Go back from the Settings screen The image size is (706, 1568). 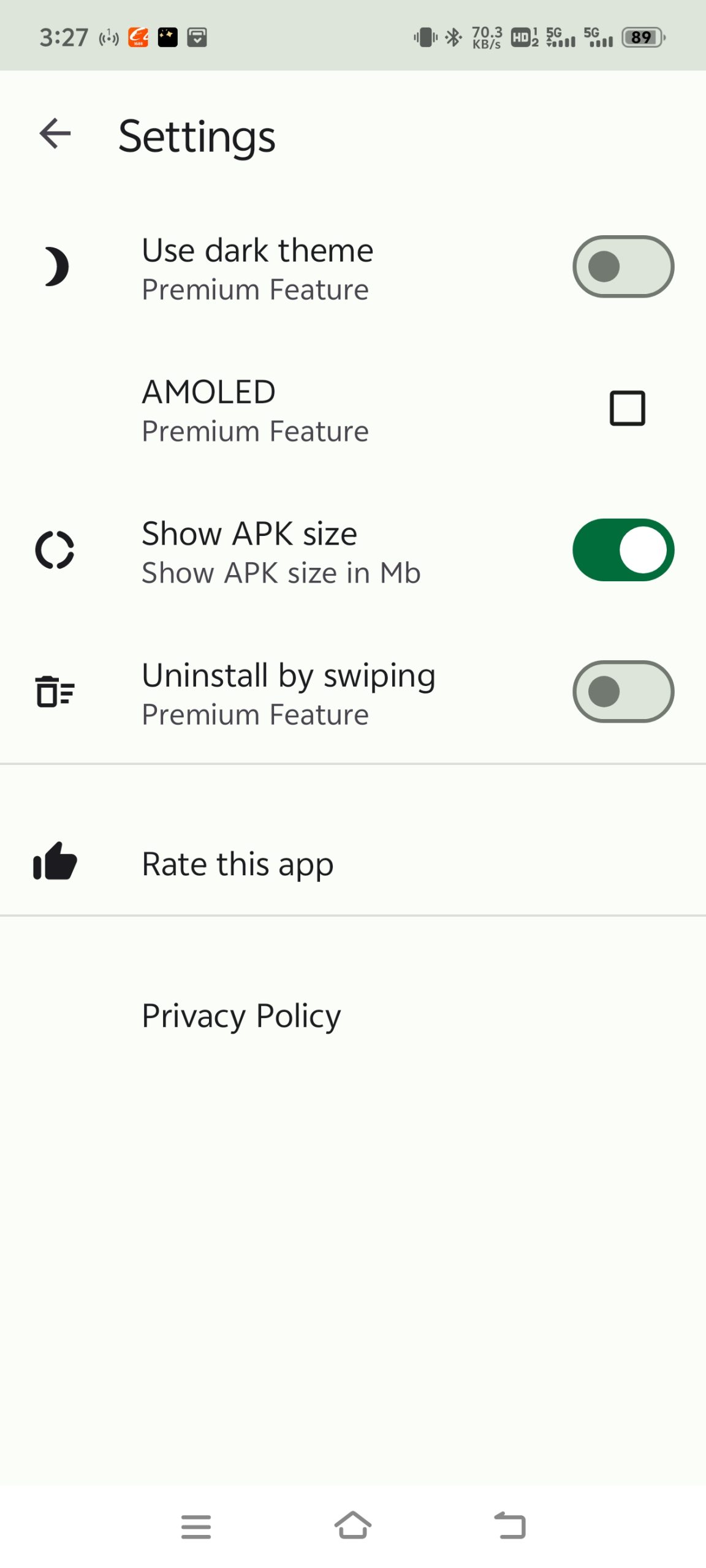coord(55,134)
